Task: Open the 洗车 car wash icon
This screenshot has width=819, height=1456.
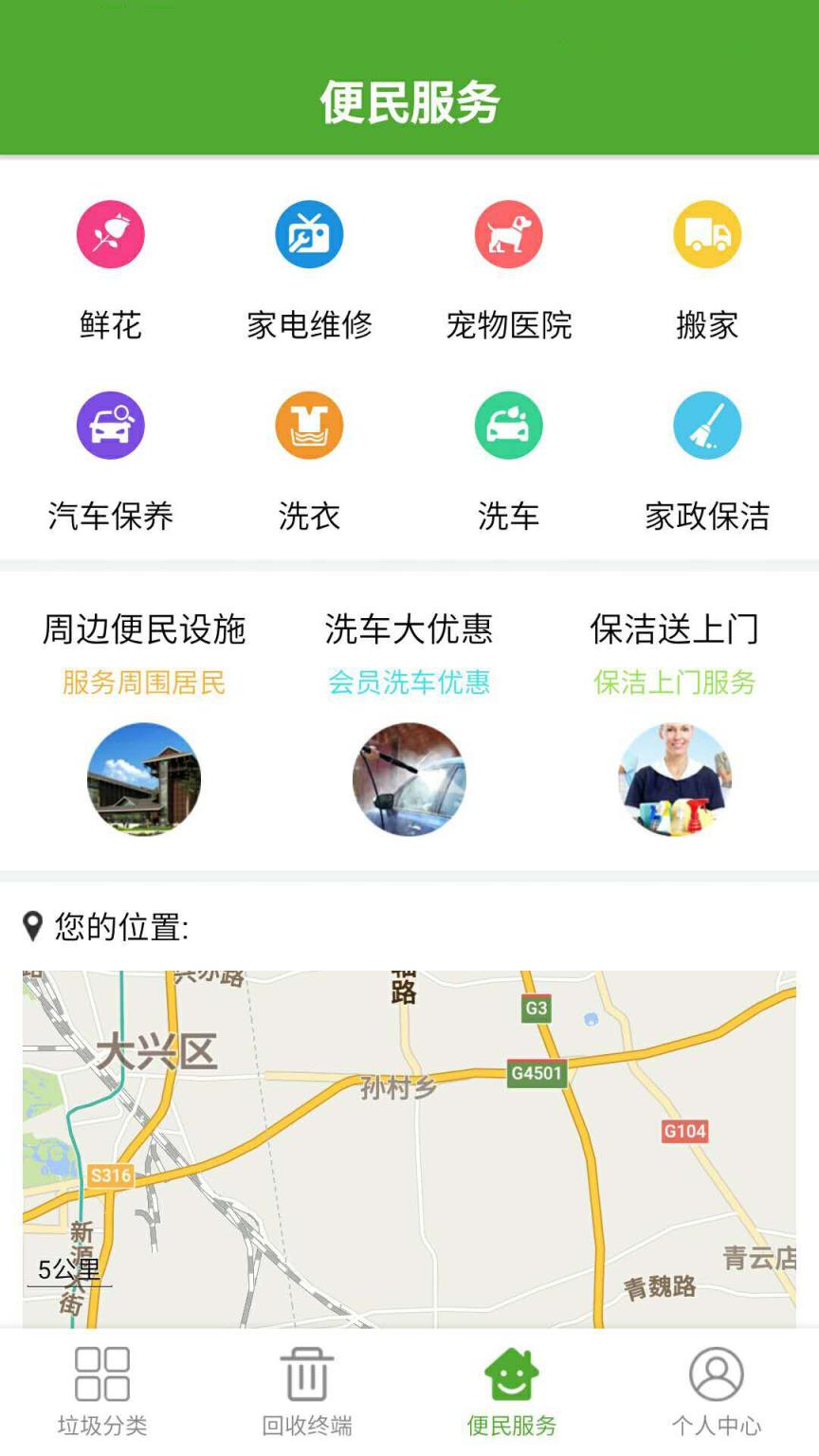Action: (508, 425)
